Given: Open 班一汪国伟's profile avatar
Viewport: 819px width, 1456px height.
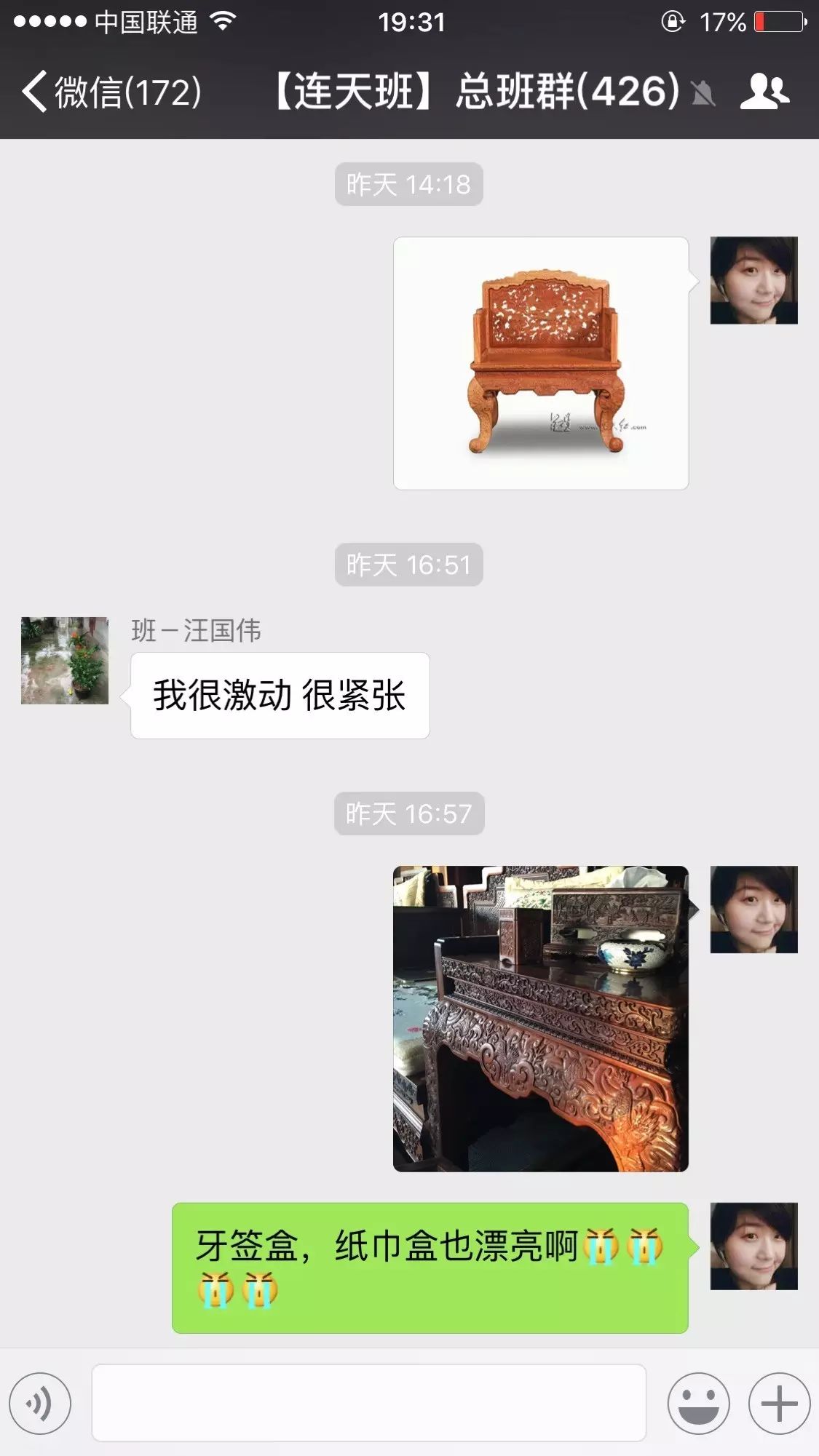Looking at the screenshot, I should pyautogui.click(x=65, y=661).
